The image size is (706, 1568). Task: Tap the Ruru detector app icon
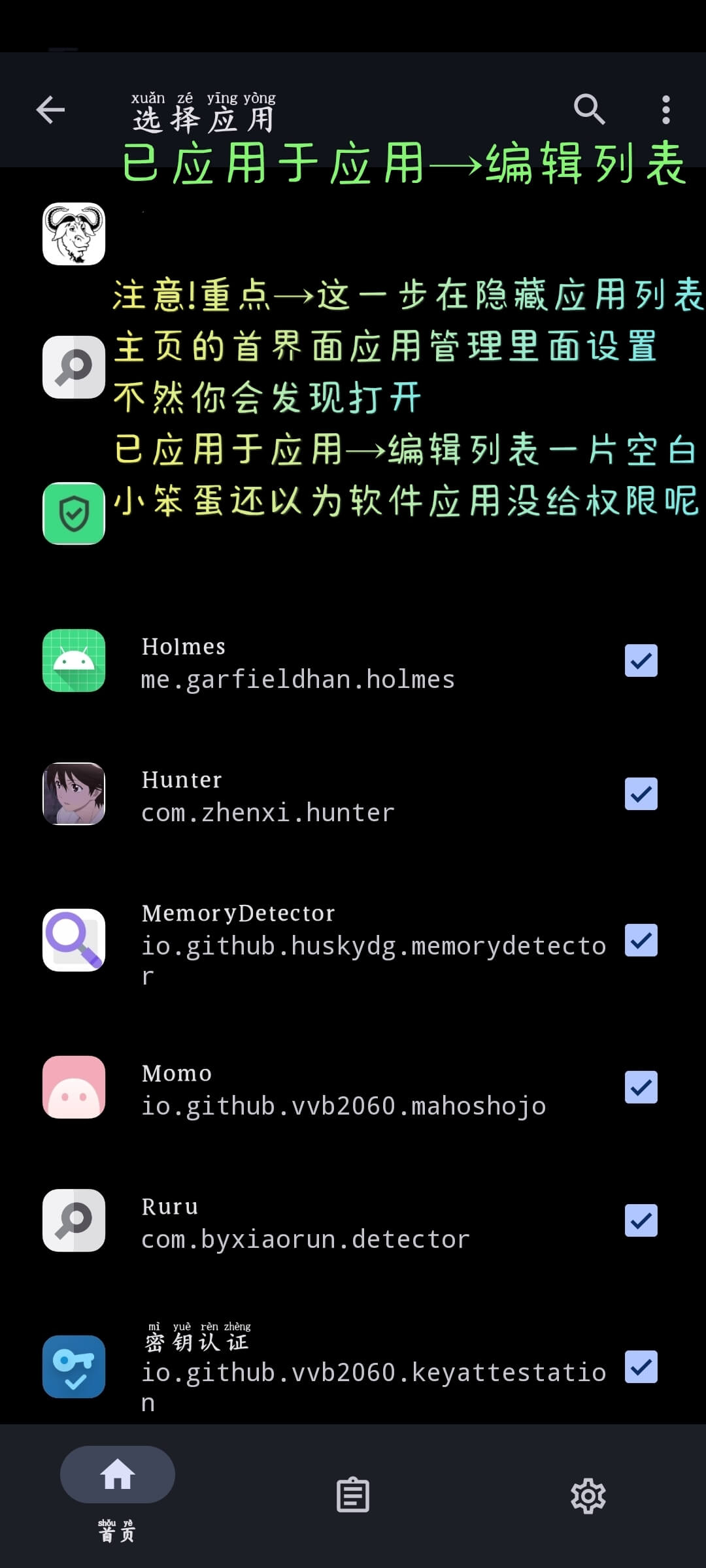73,1220
